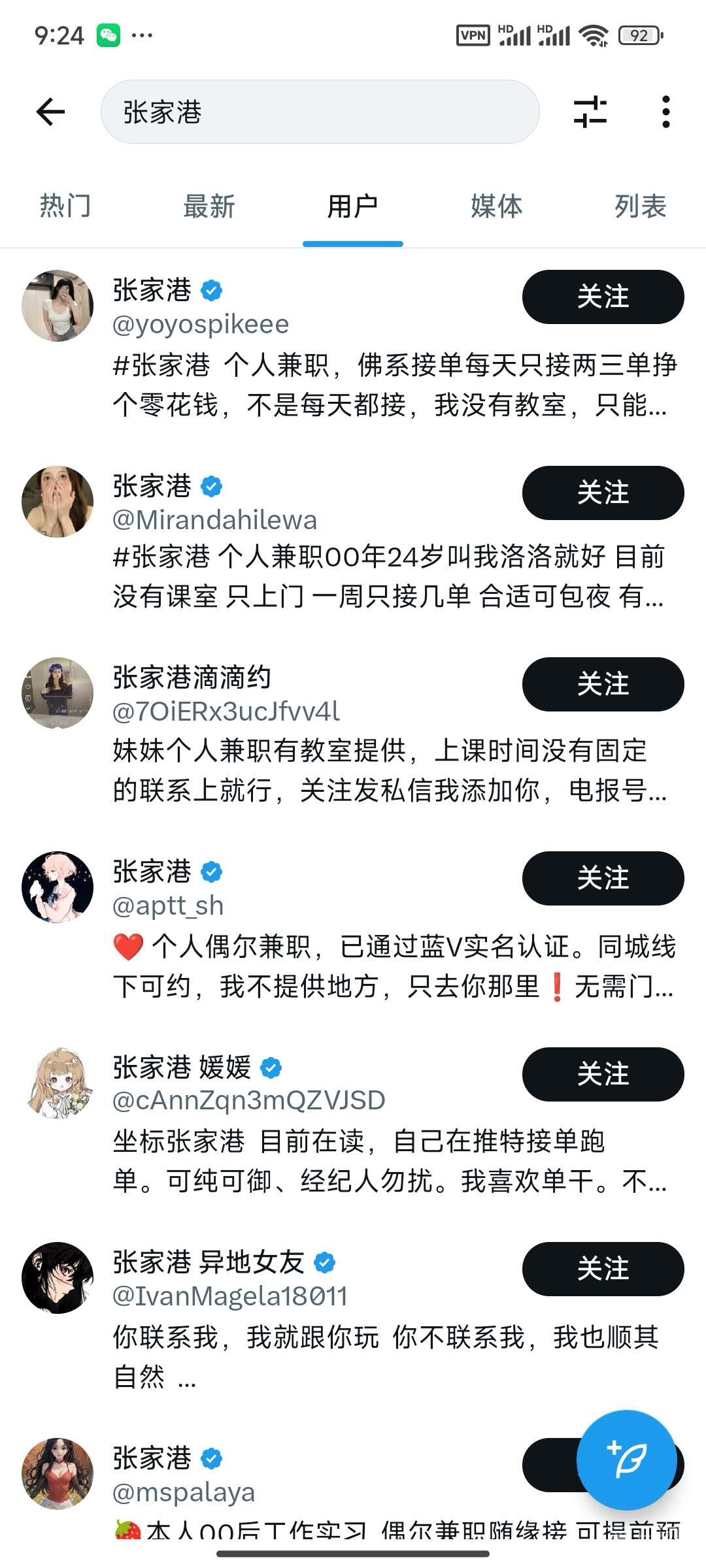Switch to the 最新 tab
The width and height of the screenshot is (706, 1568).
(x=209, y=206)
